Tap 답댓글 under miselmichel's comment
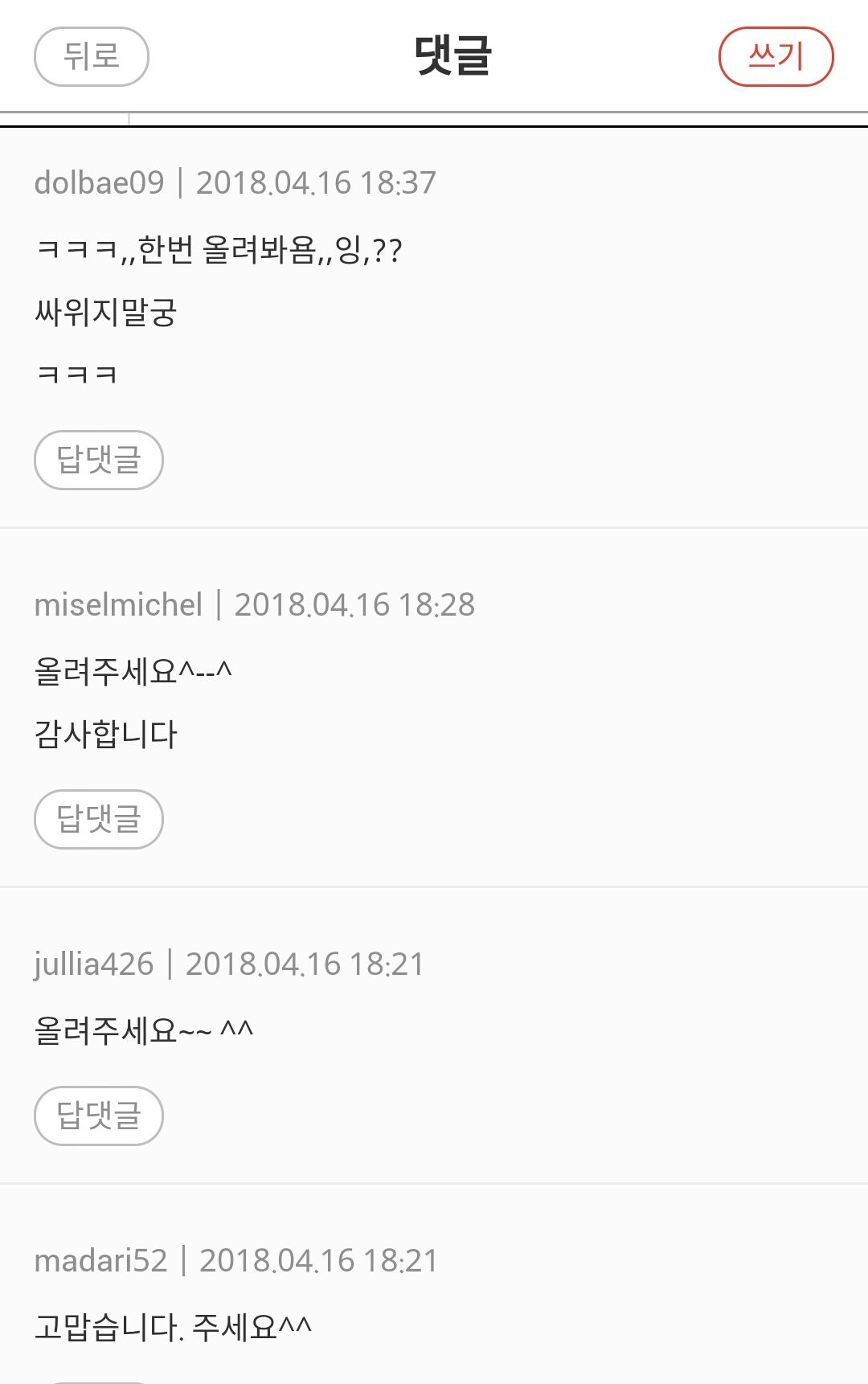 pyautogui.click(x=99, y=819)
